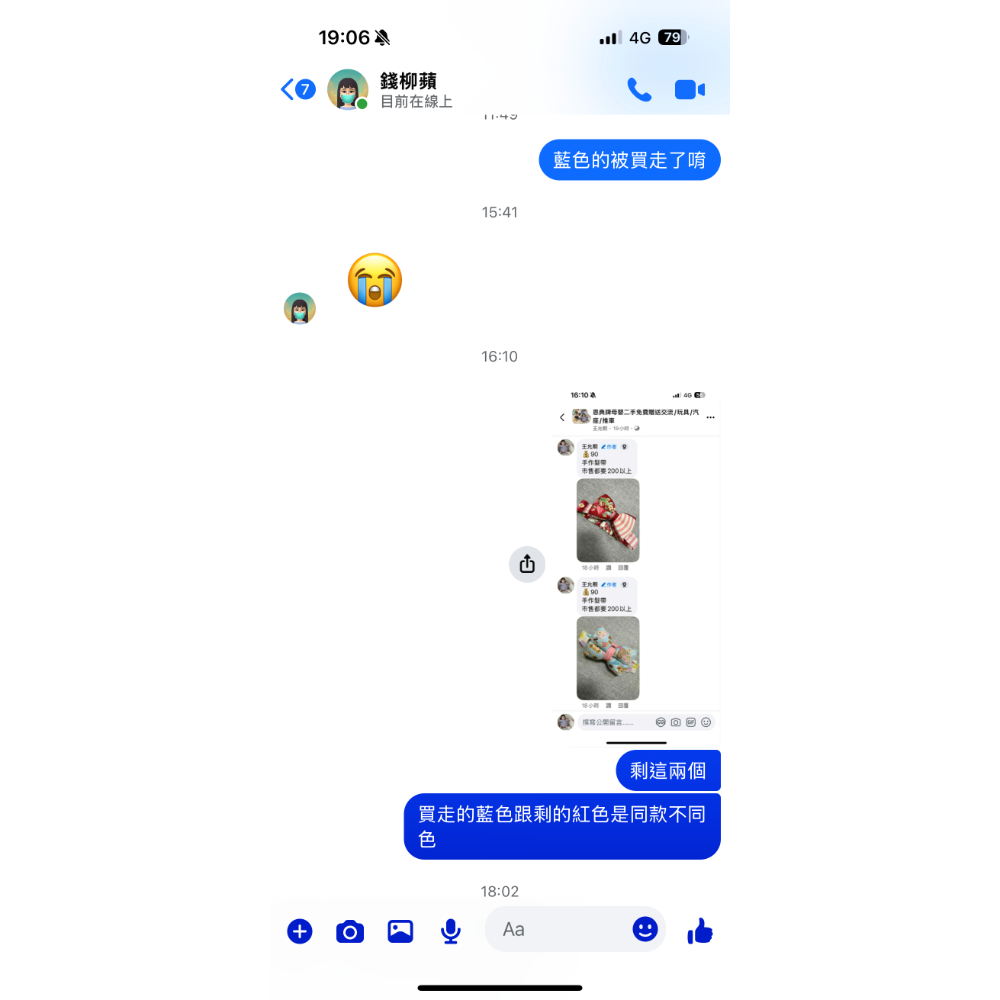Start a video call with 錢柳蘋
This screenshot has height=1000, width=1000.
[x=690, y=90]
